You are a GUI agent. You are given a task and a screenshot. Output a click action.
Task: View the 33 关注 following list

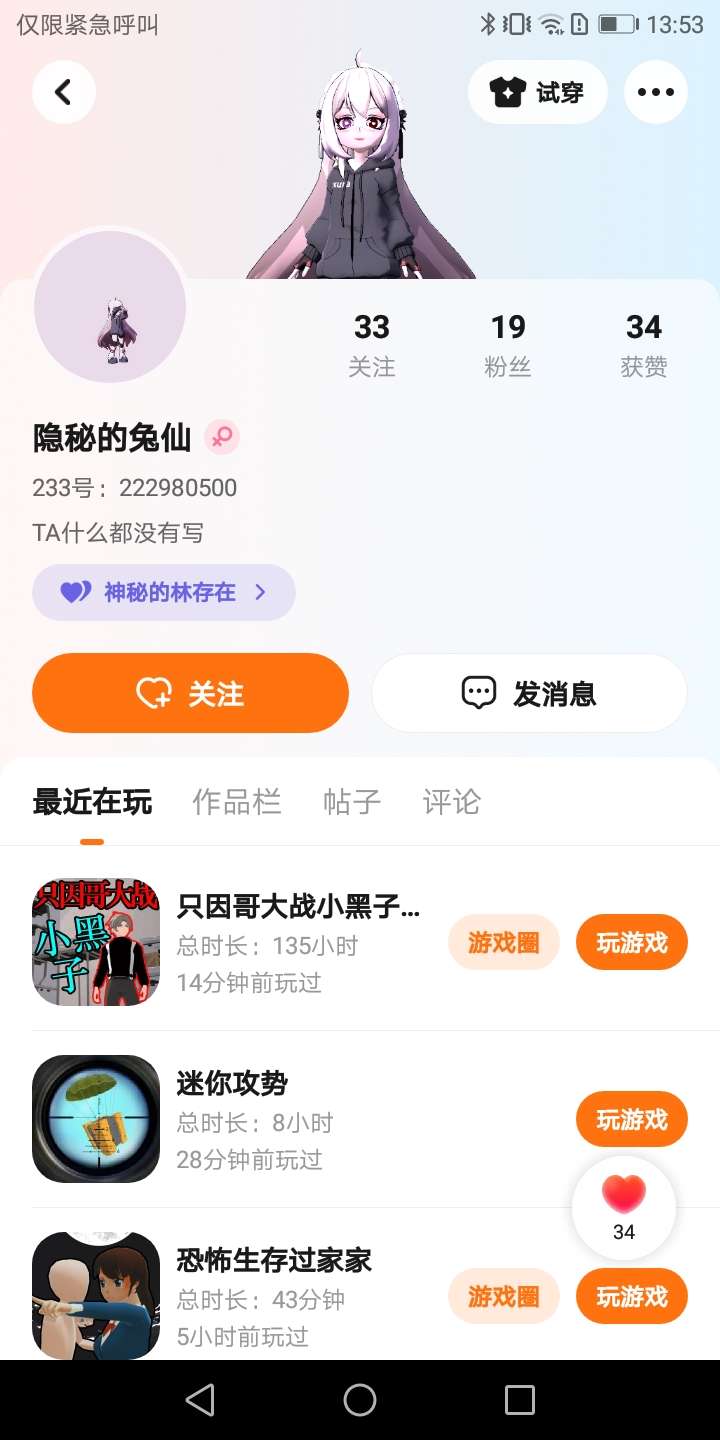pos(371,344)
